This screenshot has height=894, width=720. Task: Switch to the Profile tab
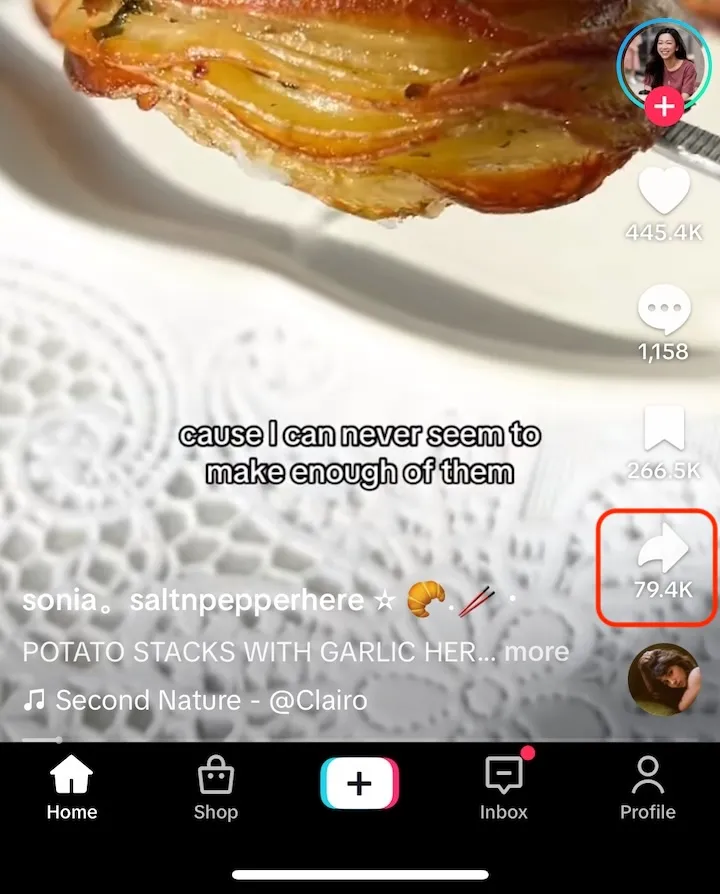point(647,788)
